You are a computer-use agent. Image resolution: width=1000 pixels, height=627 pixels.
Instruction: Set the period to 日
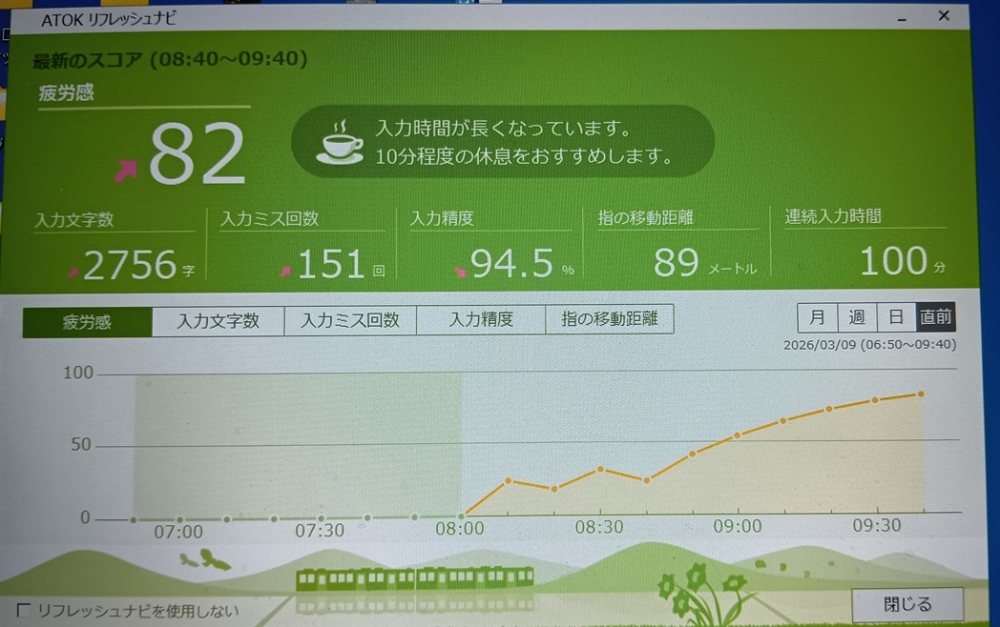tap(896, 318)
